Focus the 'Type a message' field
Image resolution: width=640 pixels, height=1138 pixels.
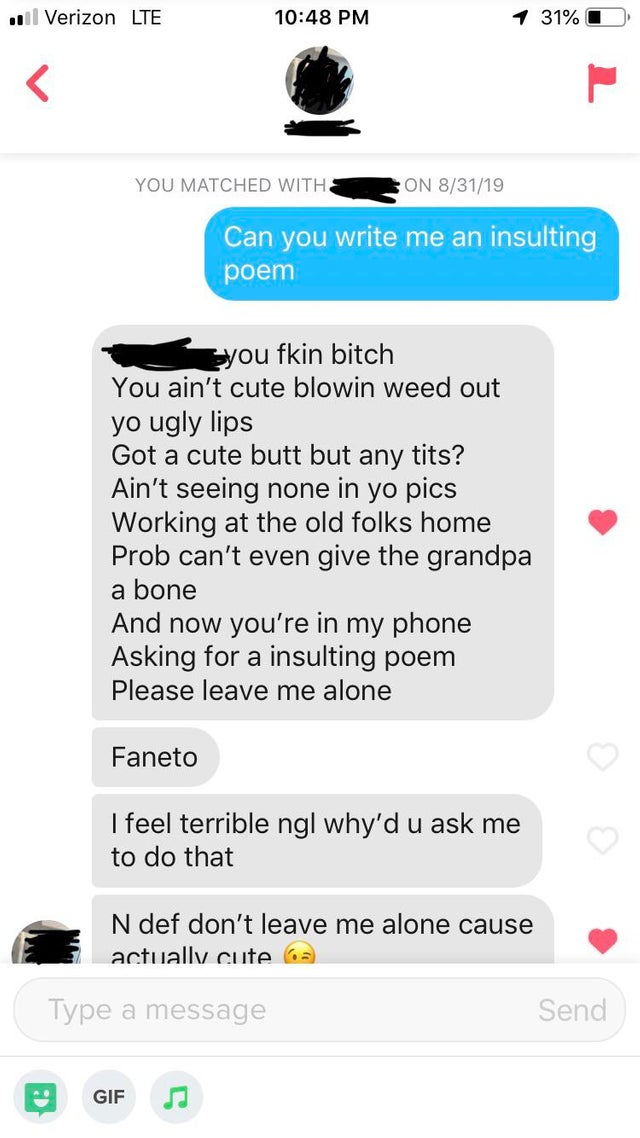(x=270, y=1010)
